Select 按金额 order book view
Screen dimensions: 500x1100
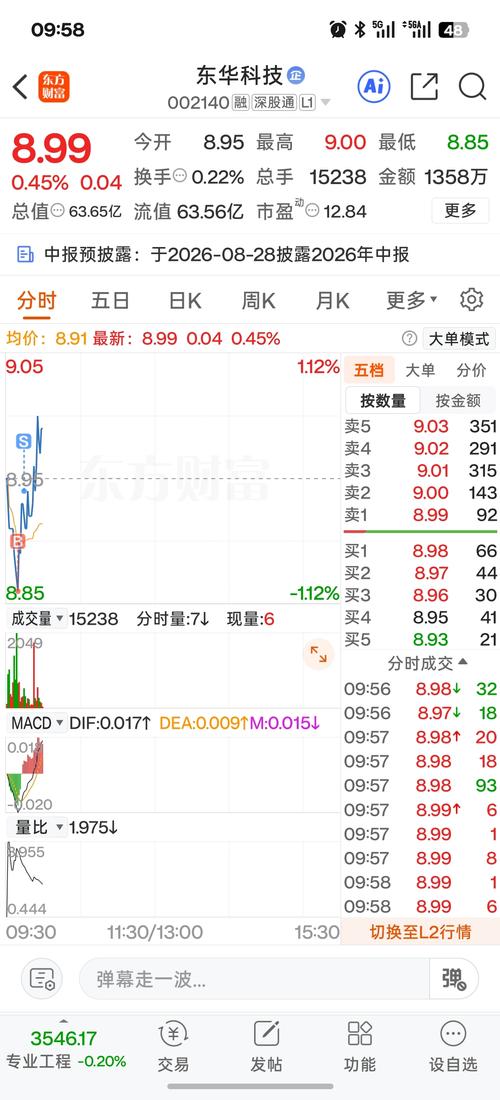pos(458,401)
